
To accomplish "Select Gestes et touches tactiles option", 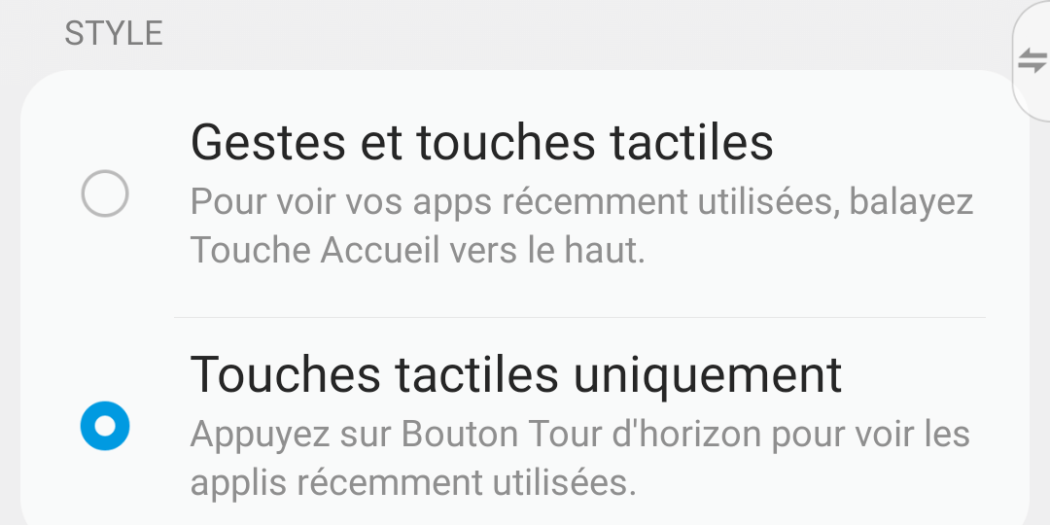I will [x=104, y=194].
